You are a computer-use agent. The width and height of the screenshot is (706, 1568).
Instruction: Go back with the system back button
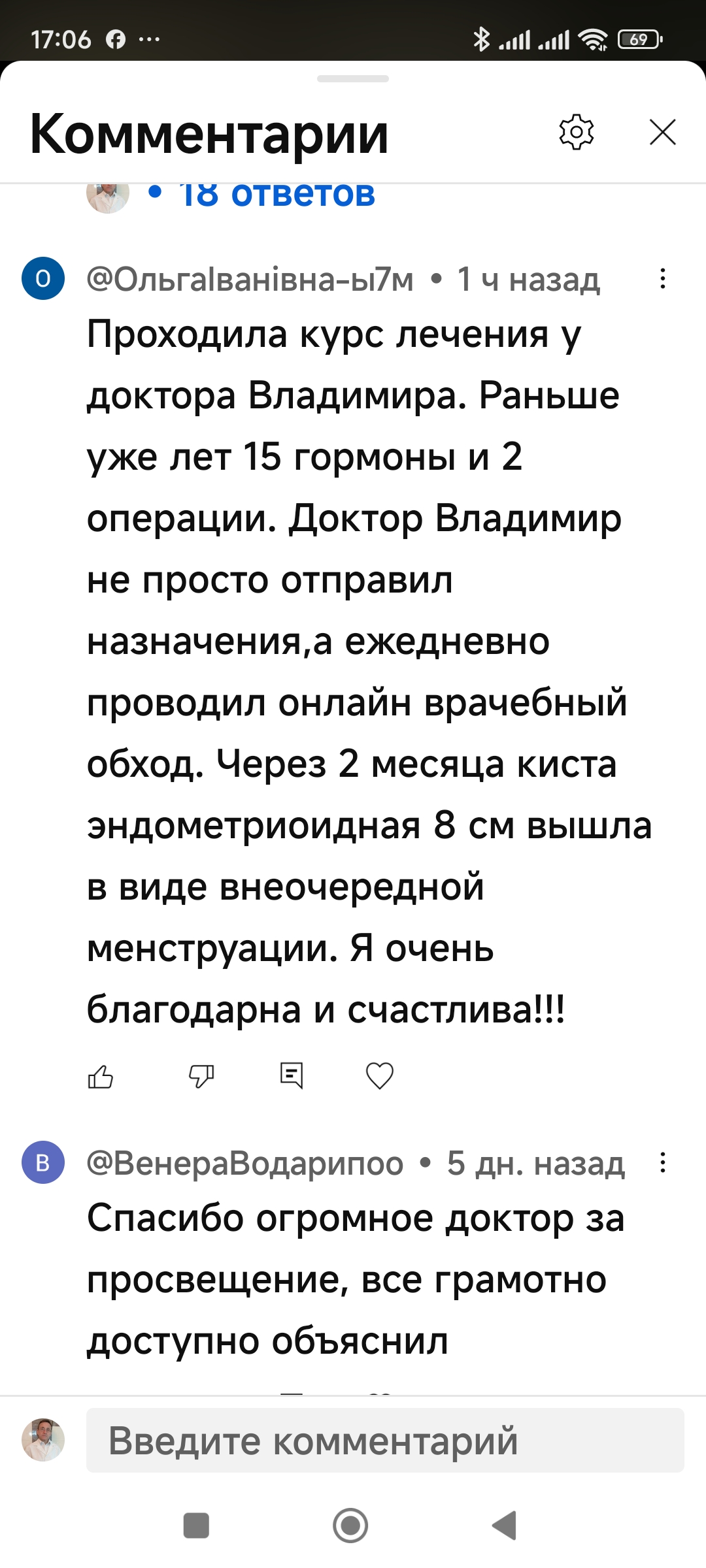505,1526
